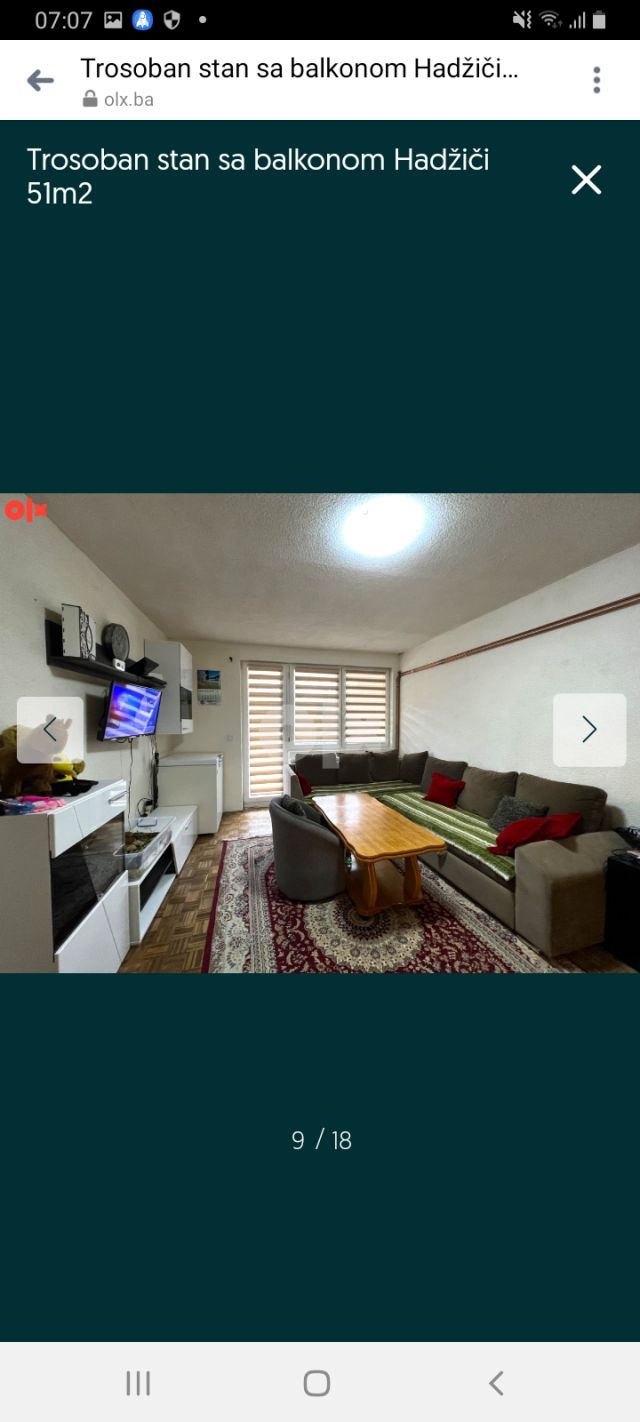
Task: Open the browser overflow menu
Action: coord(596,80)
